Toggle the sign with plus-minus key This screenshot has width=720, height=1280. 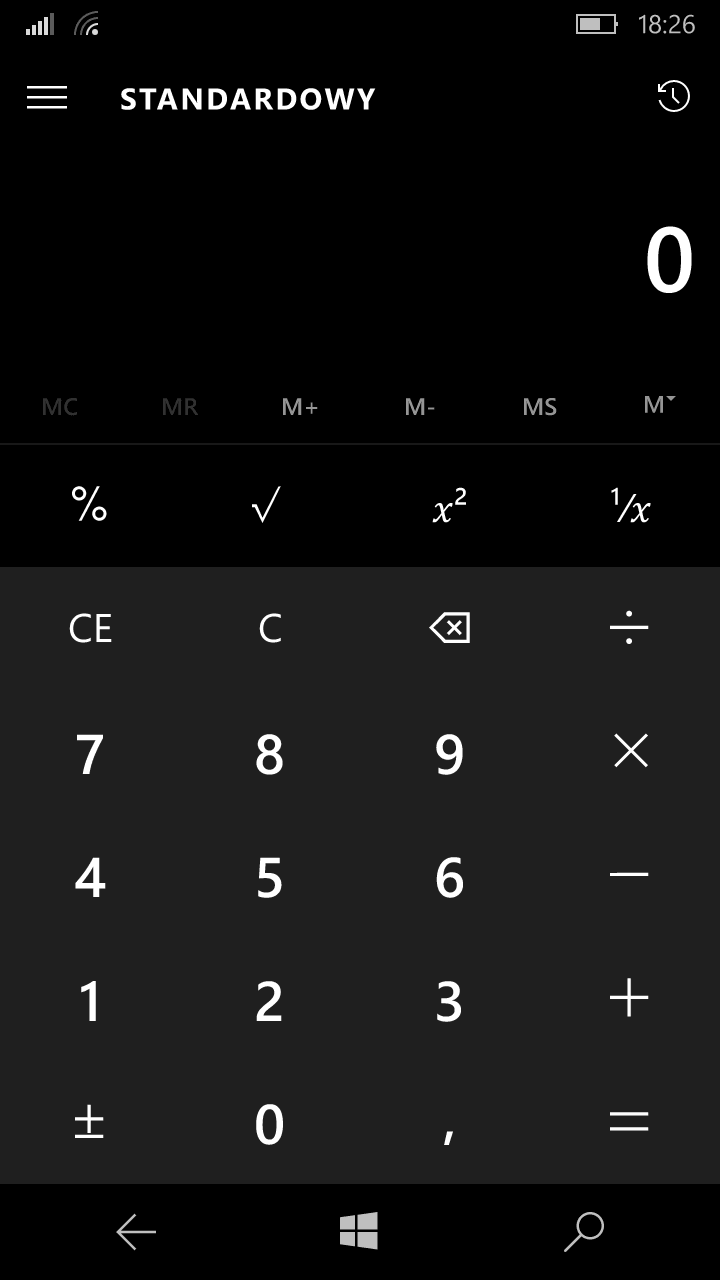coord(90,1123)
